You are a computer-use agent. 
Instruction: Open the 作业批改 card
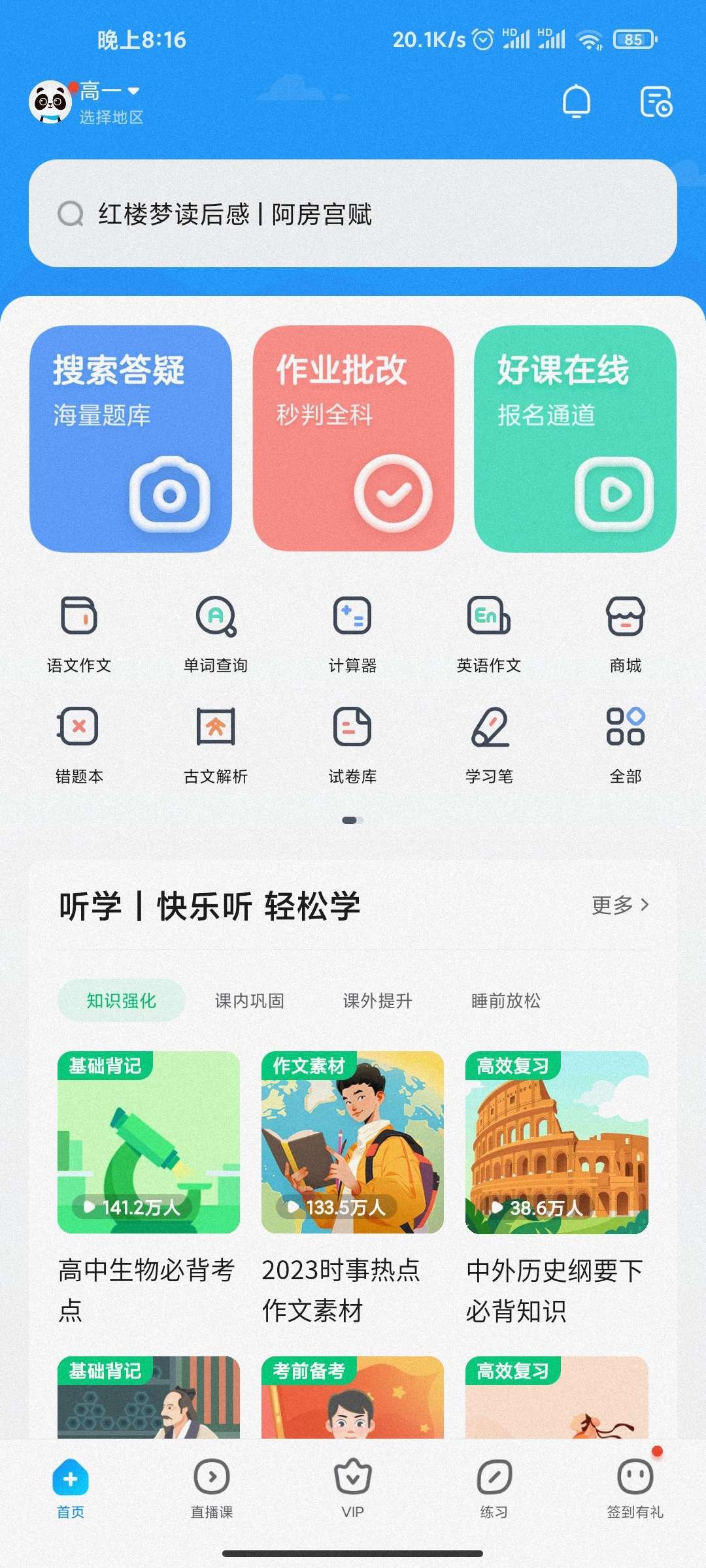353,438
